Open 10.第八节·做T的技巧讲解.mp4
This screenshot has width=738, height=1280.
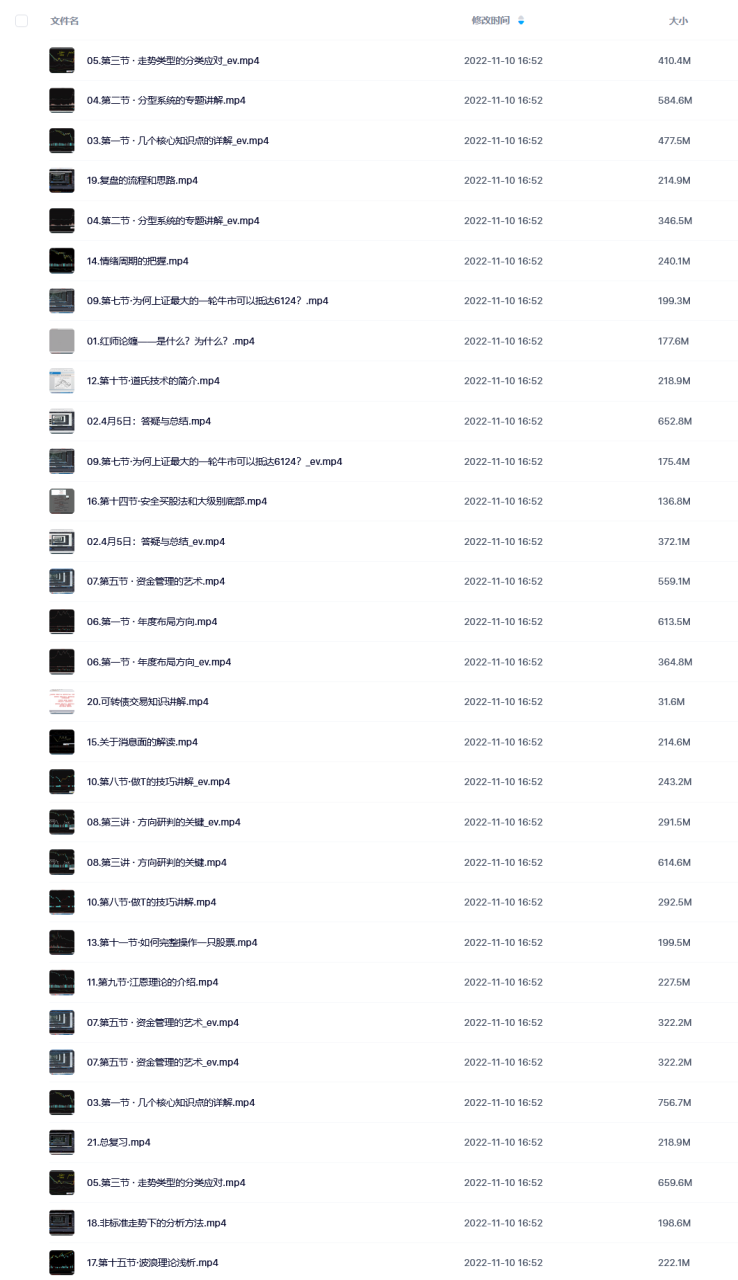[x=152, y=902]
